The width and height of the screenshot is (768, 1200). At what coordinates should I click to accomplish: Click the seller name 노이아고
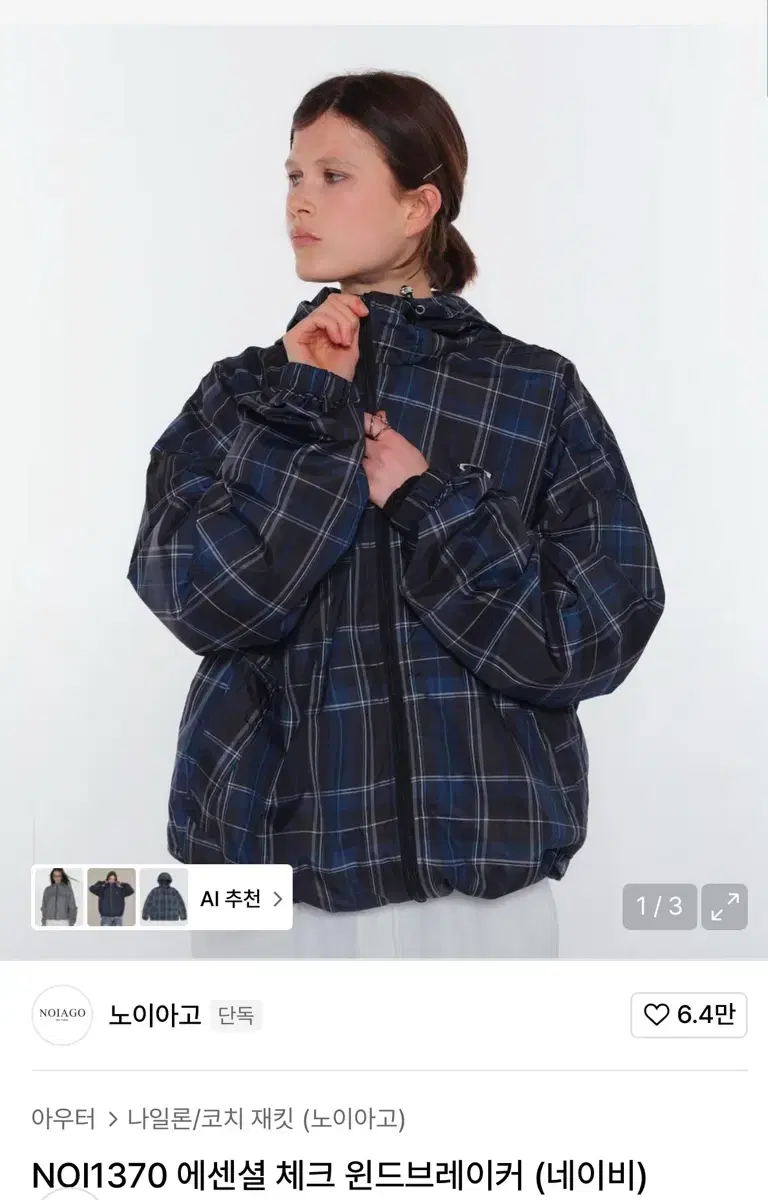(156, 1013)
